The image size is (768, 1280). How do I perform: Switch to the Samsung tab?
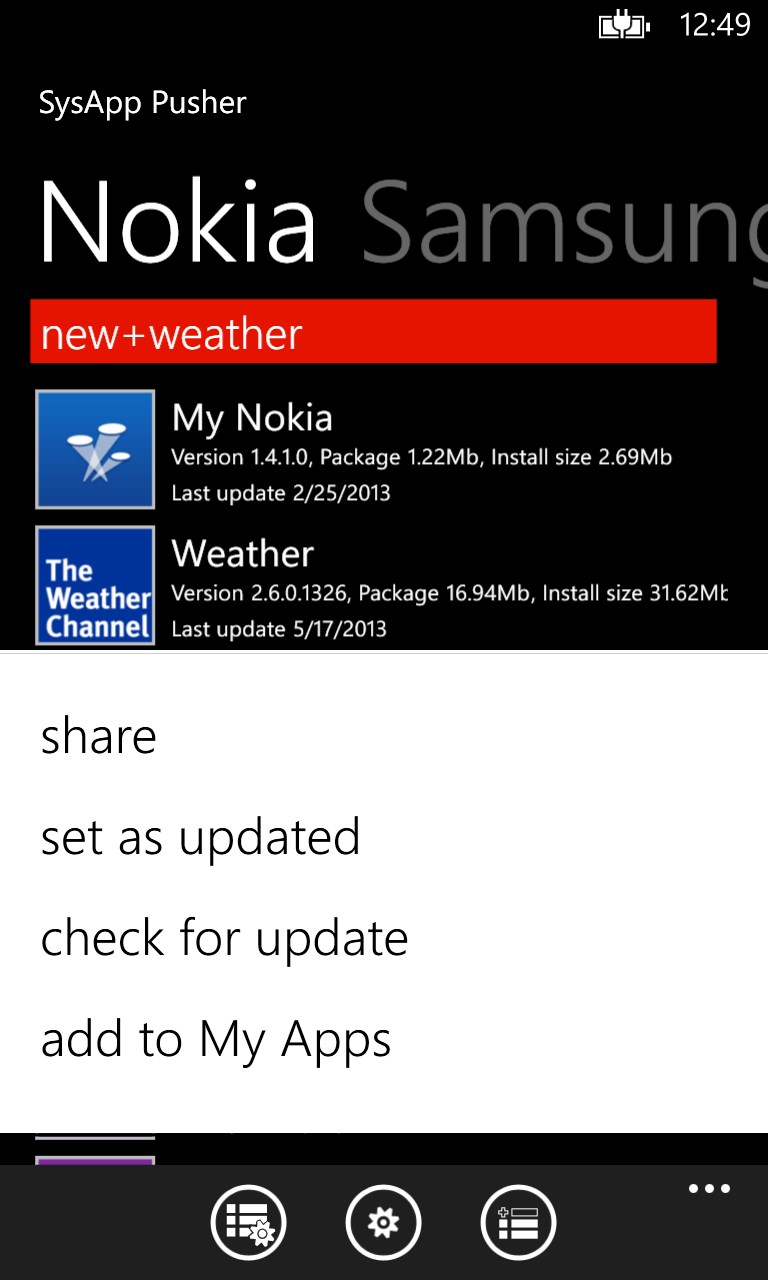click(560, 222)
